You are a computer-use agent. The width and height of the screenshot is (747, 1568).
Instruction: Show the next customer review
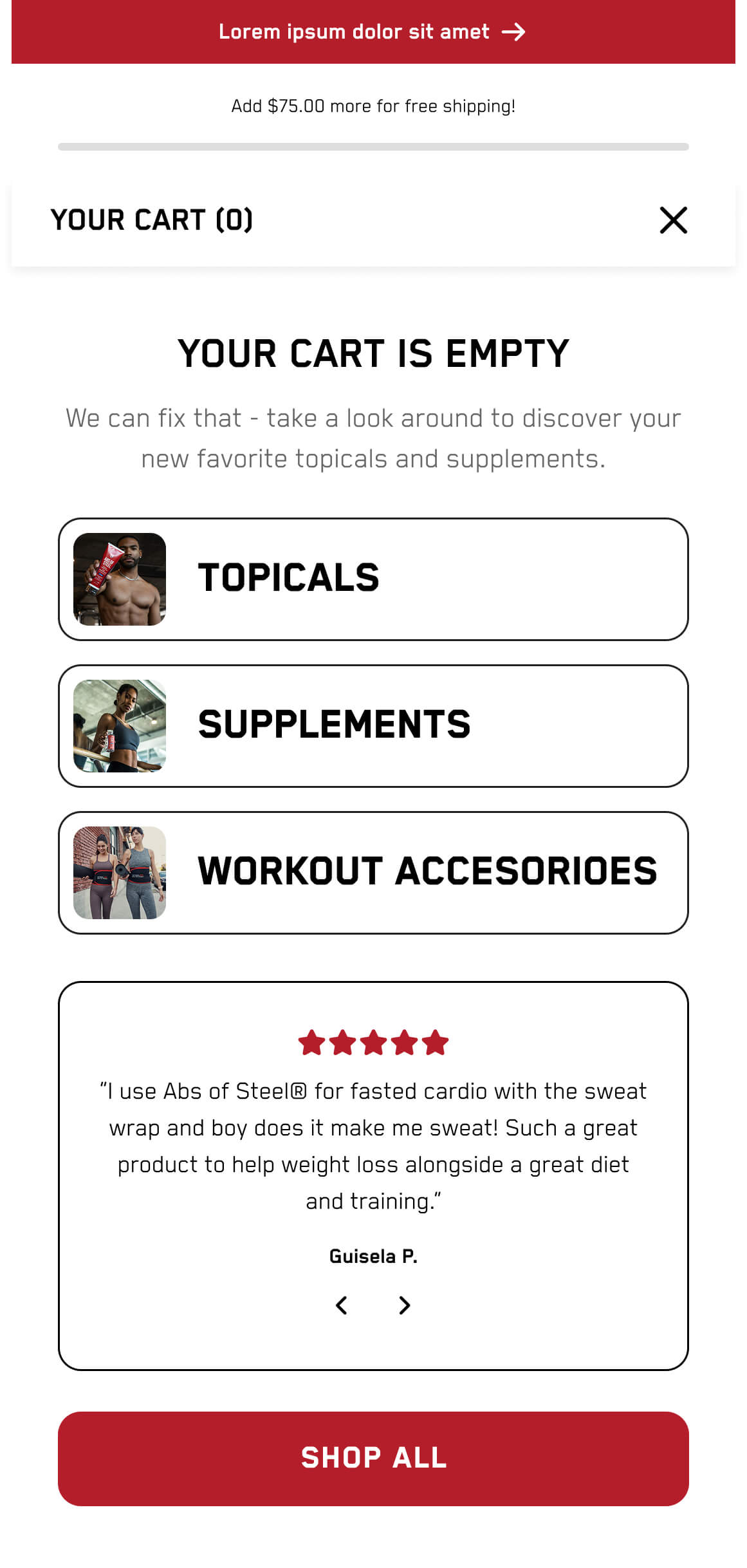[404, 1305]
